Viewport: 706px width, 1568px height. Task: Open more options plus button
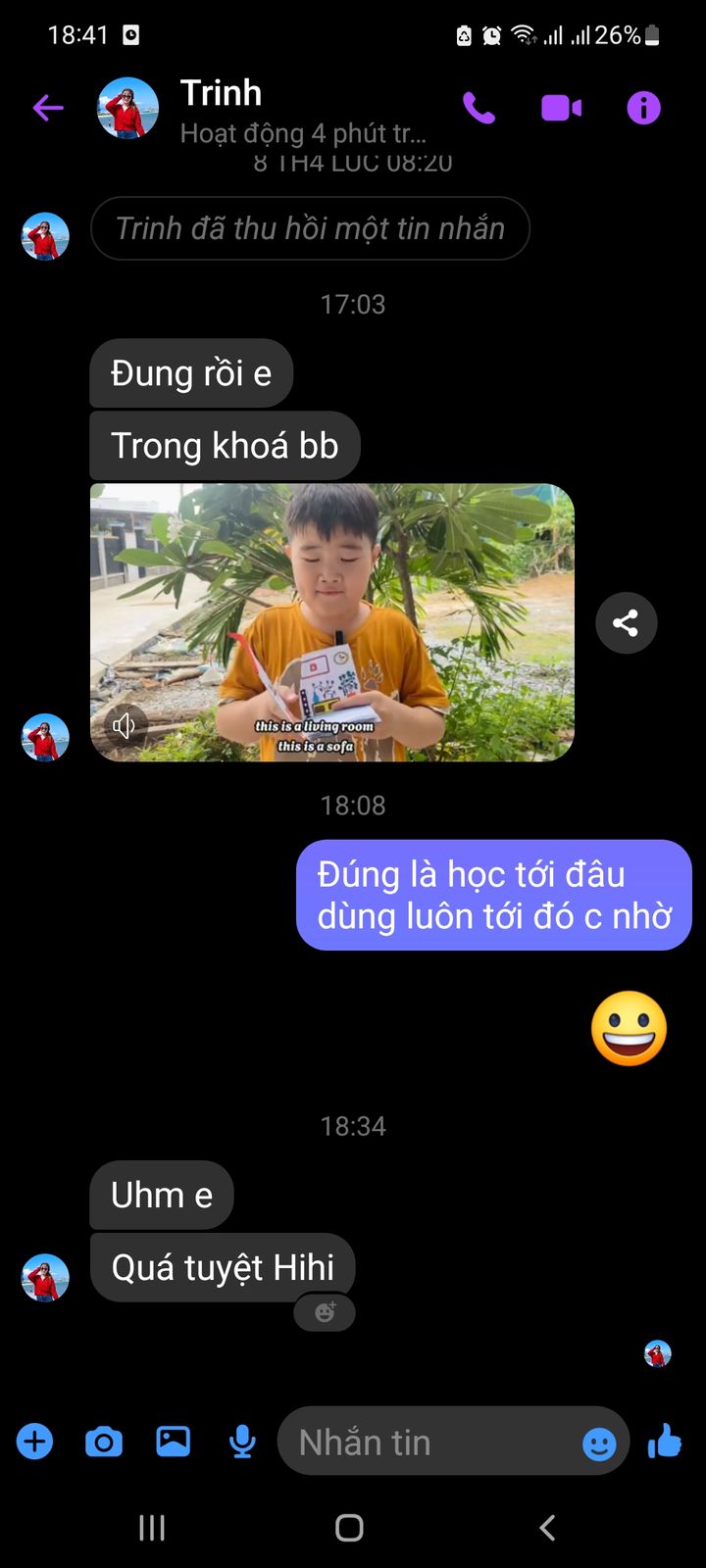[34, 1442]
